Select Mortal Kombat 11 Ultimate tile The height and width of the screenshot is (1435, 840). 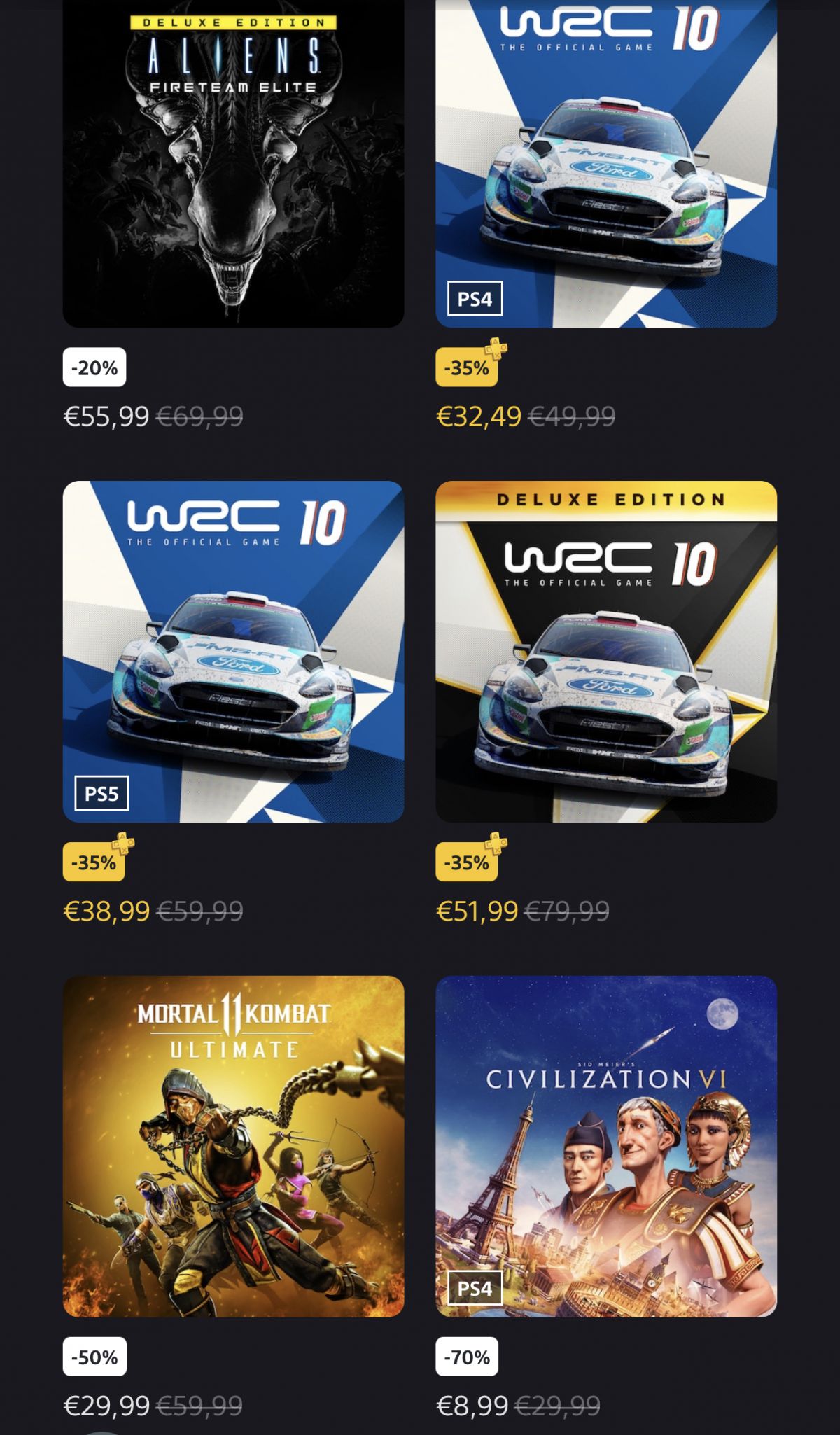[233, 1146]
